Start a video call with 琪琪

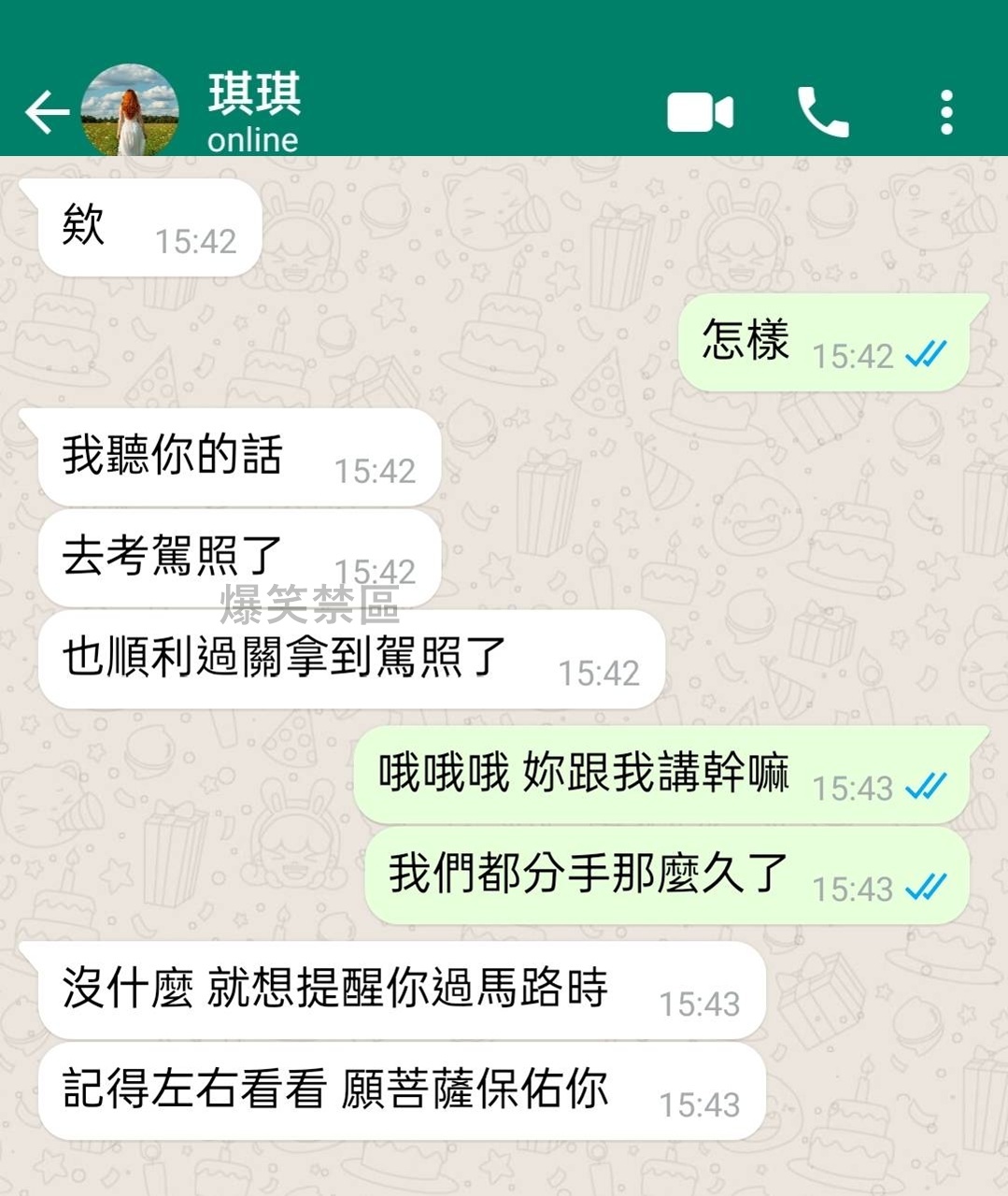700,113
